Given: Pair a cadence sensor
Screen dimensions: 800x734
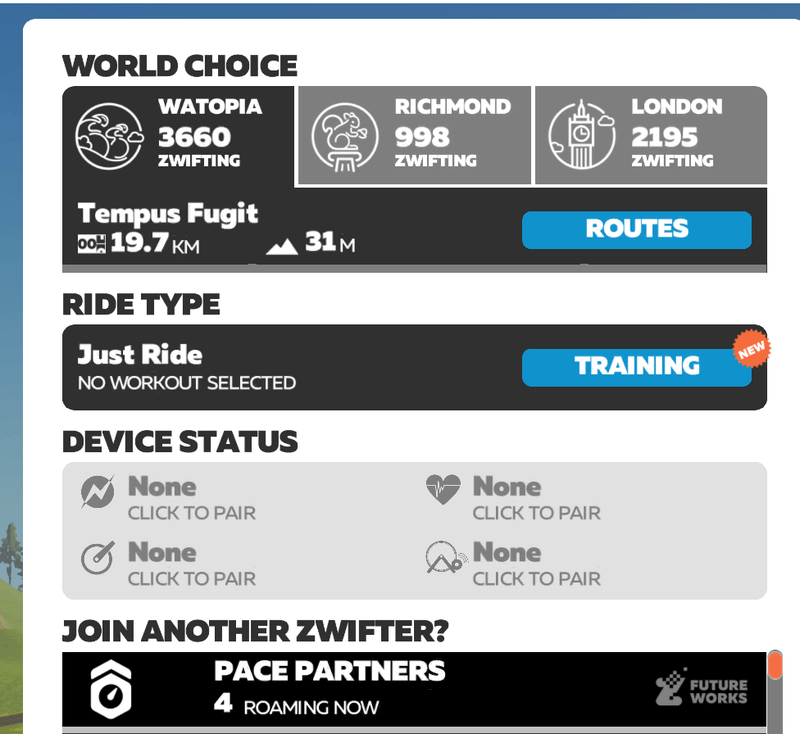Looking at the screenshot, I should [170, 564].
